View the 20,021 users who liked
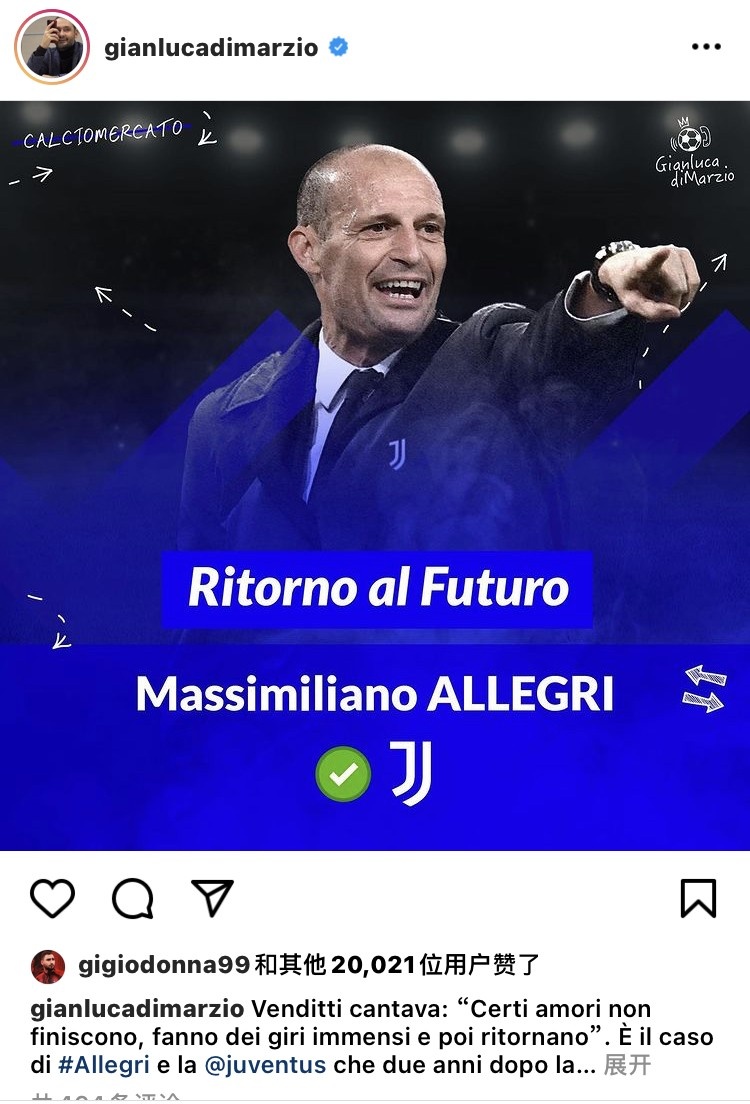Screen dimensions: 750x1104 (372, 965)
